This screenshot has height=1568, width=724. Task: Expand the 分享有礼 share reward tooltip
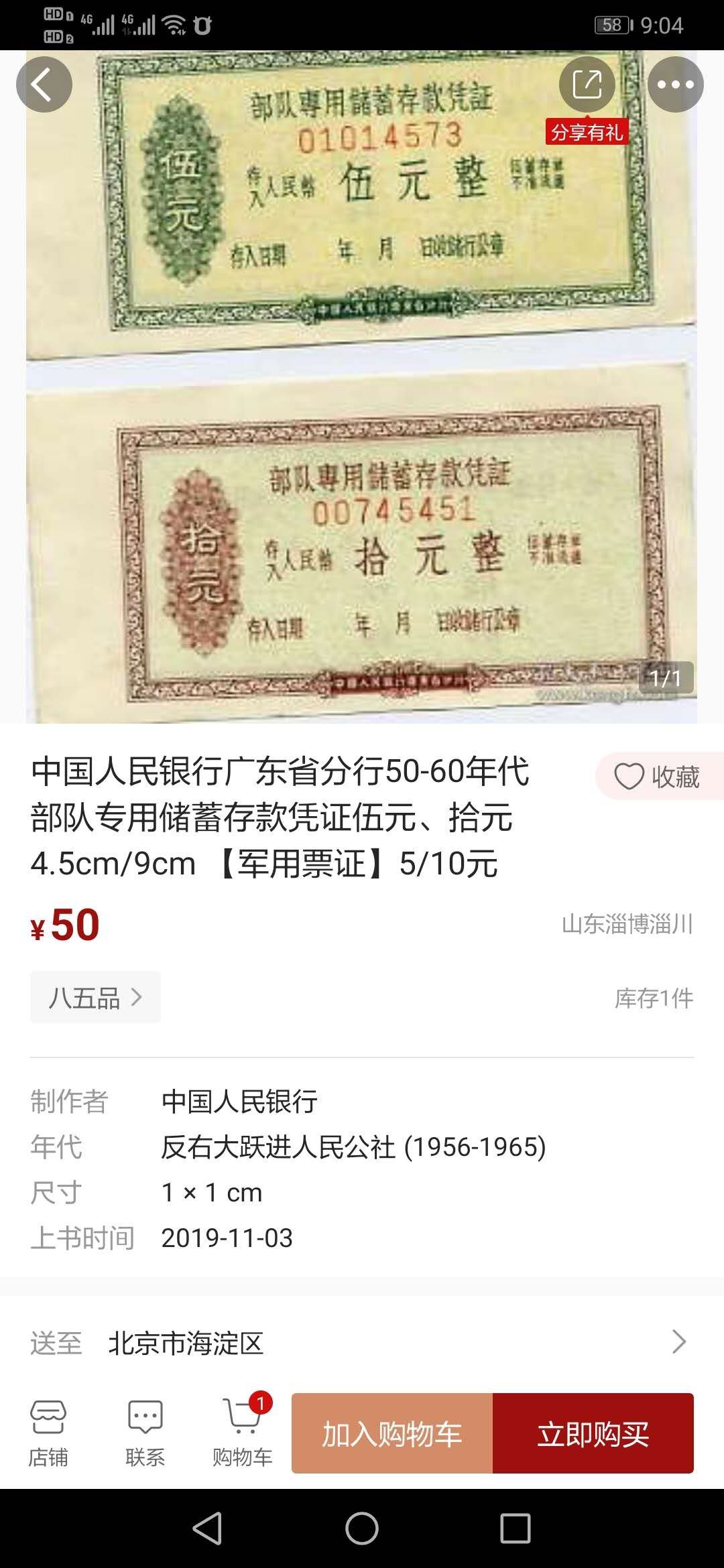pos(588,133)
